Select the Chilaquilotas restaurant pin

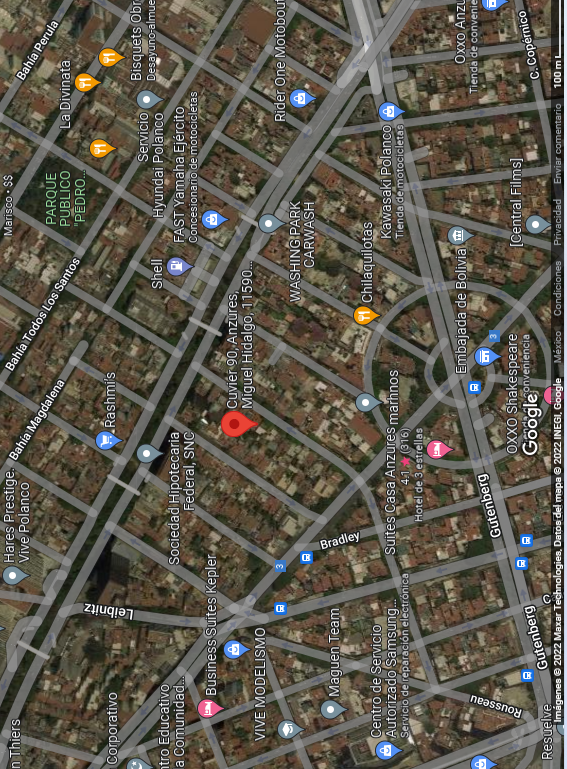click(x=366, y=315)
